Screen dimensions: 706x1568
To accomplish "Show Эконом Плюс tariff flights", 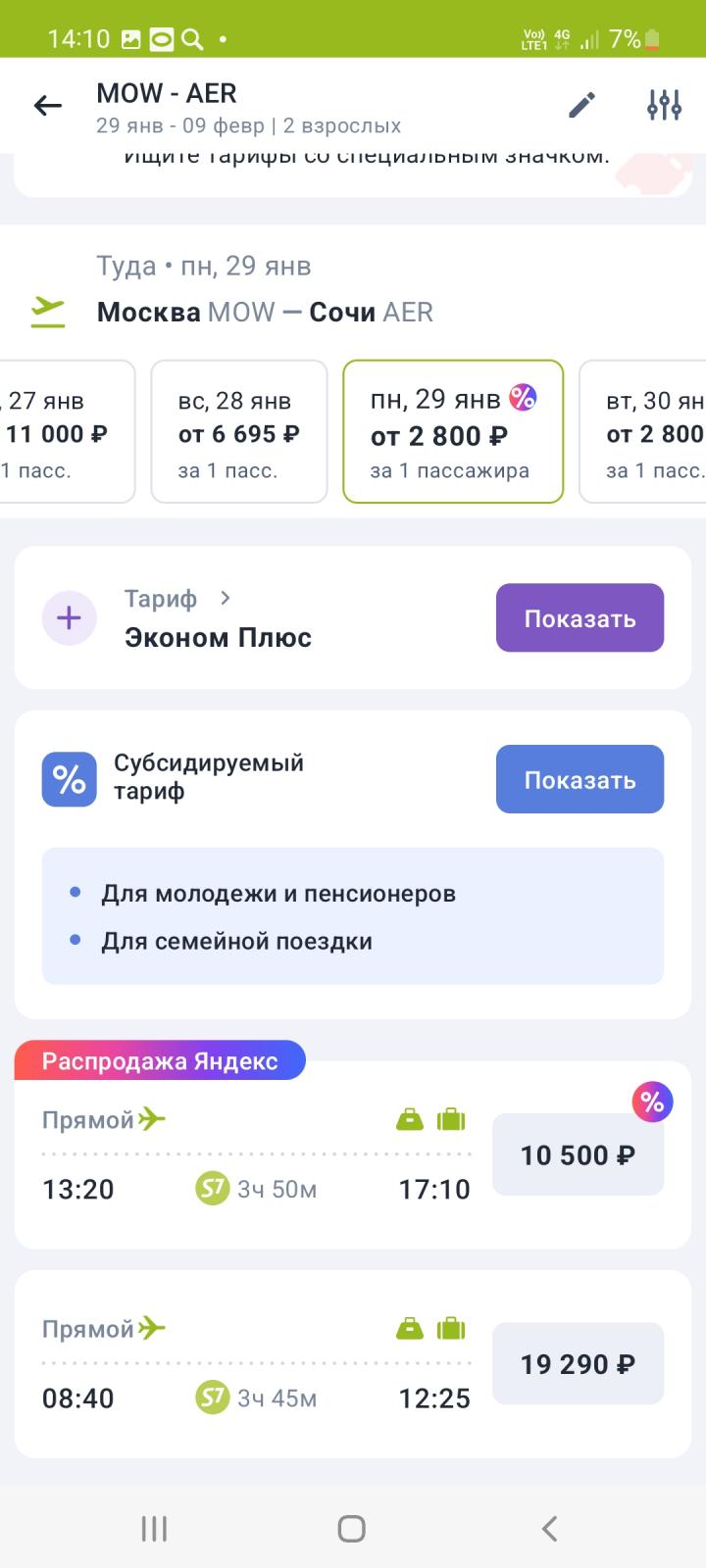I will (x=580, y=618).
